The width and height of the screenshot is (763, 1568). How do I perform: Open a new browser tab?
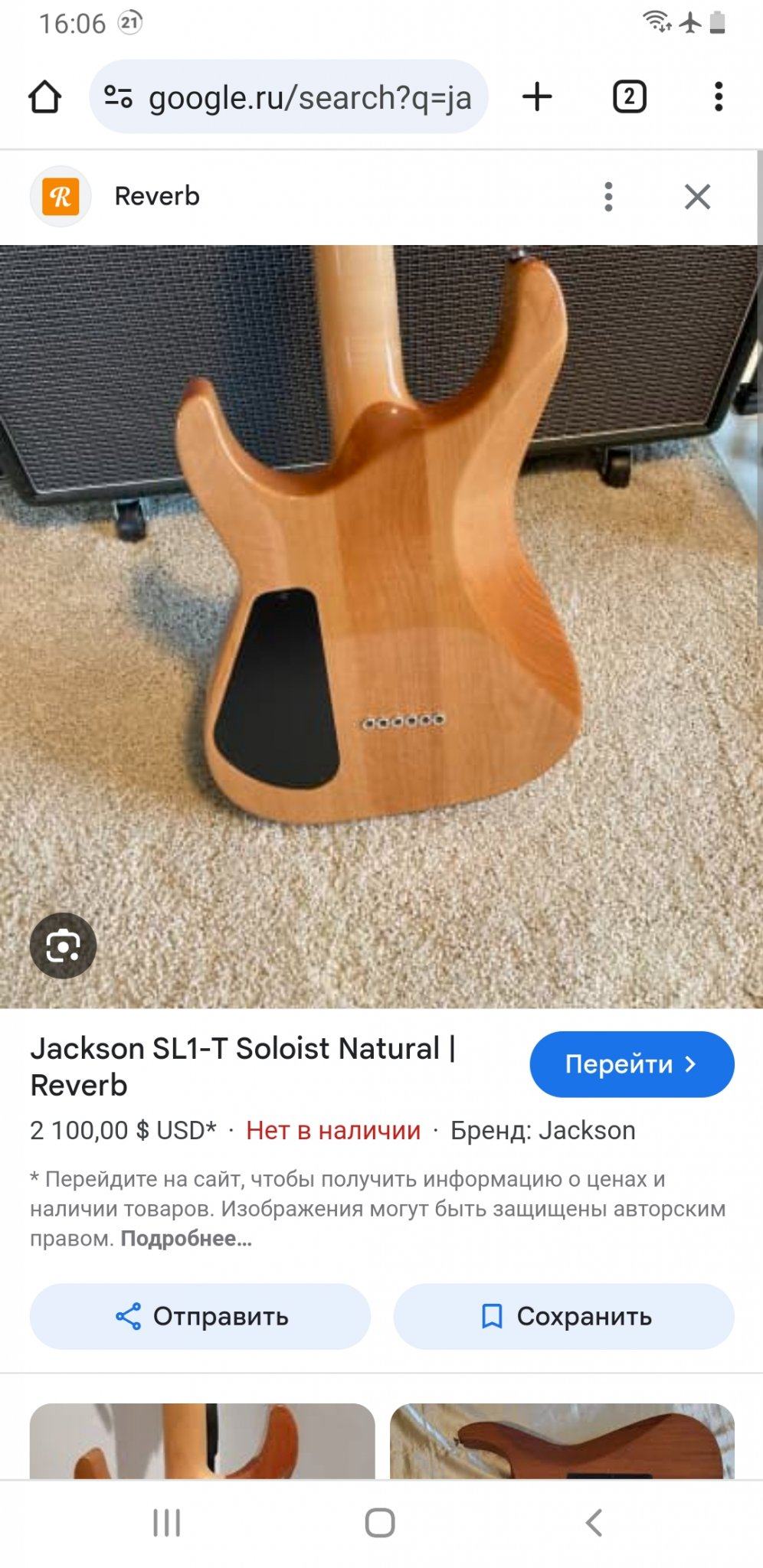(x=537, y=96)
